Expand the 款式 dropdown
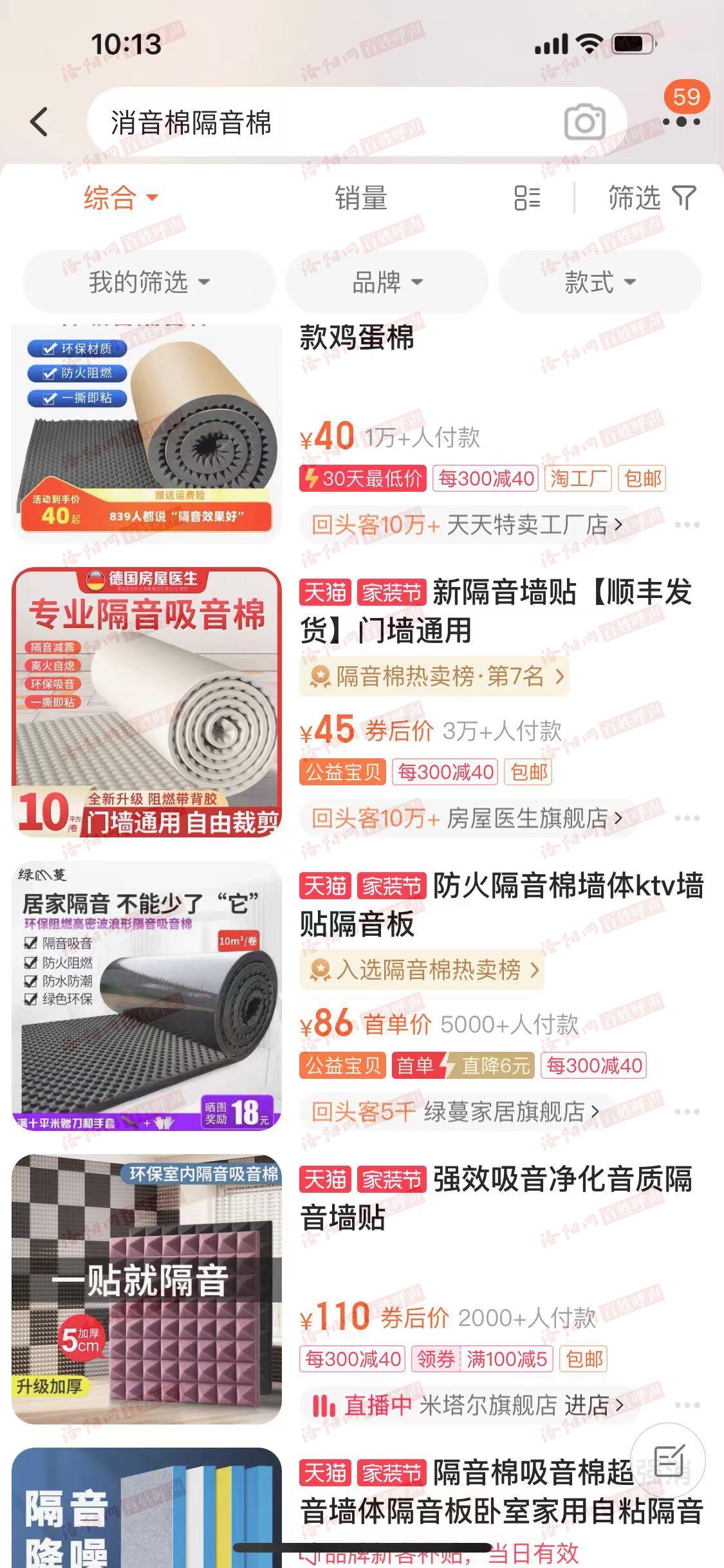 (x=600, y=282)
